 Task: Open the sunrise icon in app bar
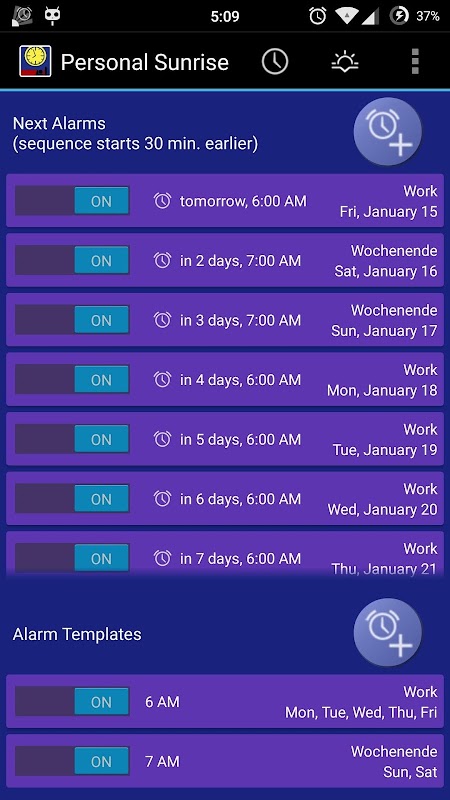point(345,62)
